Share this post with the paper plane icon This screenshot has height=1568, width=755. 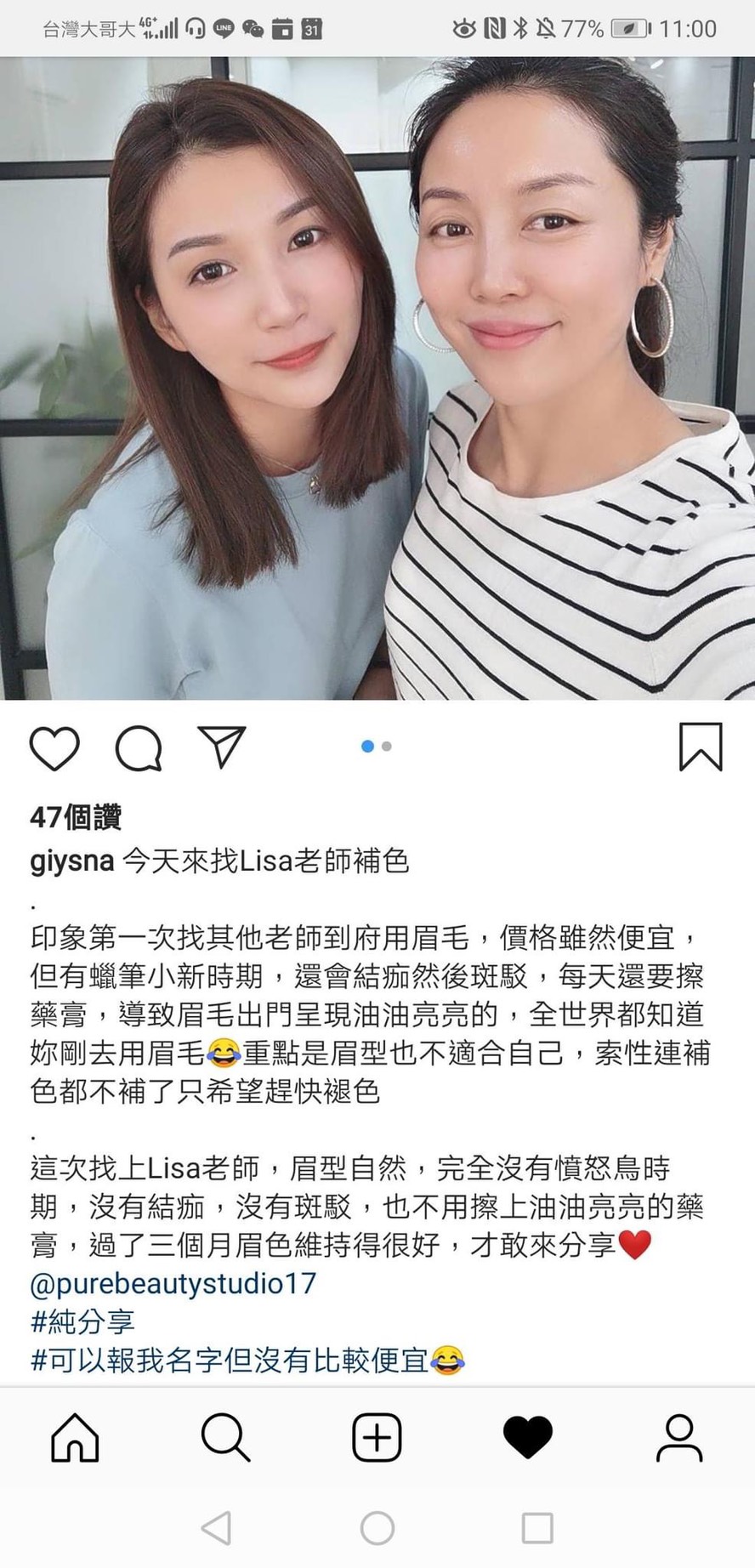(x=222, y=747)
